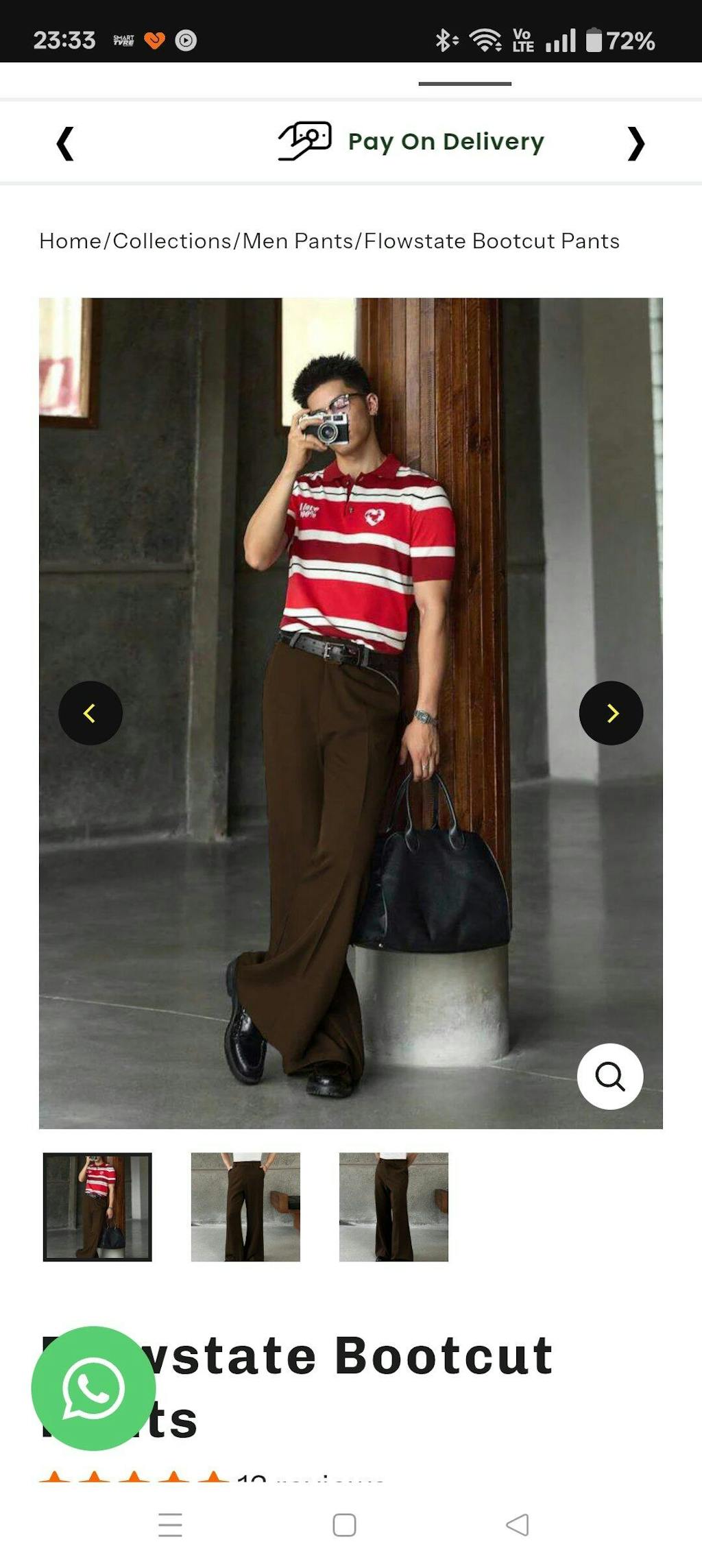Show previous product image
This screenshot has height=1568, width=702.
pos(90,713)
